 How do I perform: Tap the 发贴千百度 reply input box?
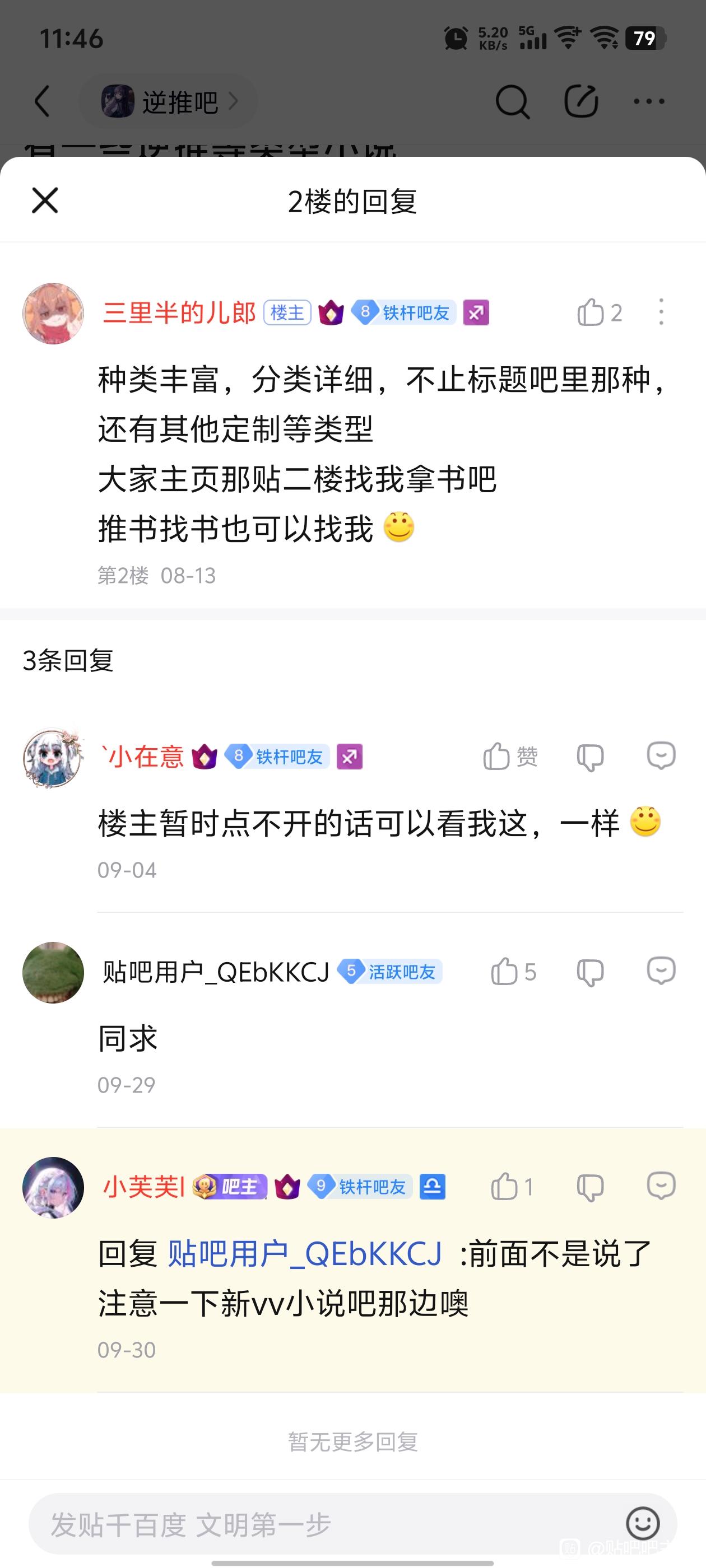click(x=317, y=1524)
